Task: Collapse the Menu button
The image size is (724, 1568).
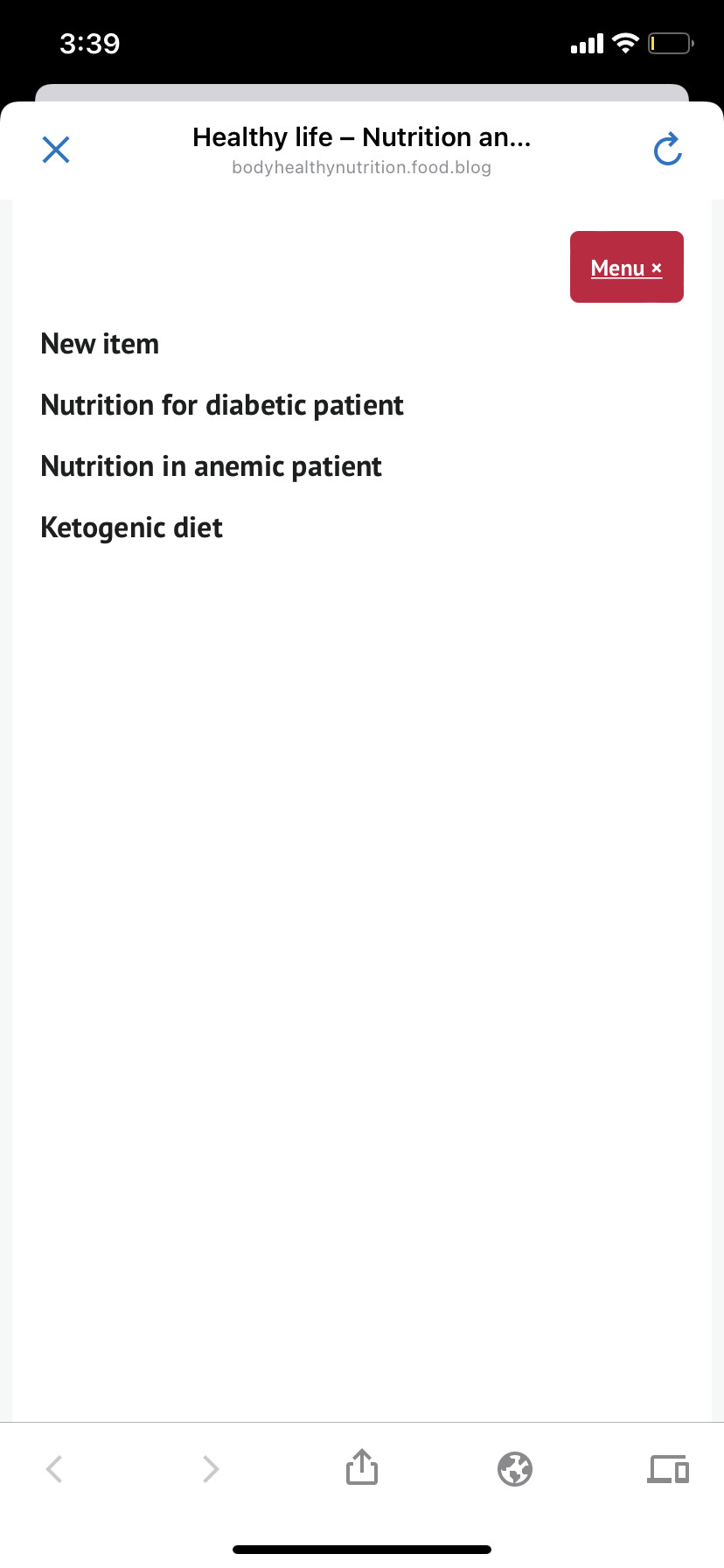Action: tap(626, 268)
